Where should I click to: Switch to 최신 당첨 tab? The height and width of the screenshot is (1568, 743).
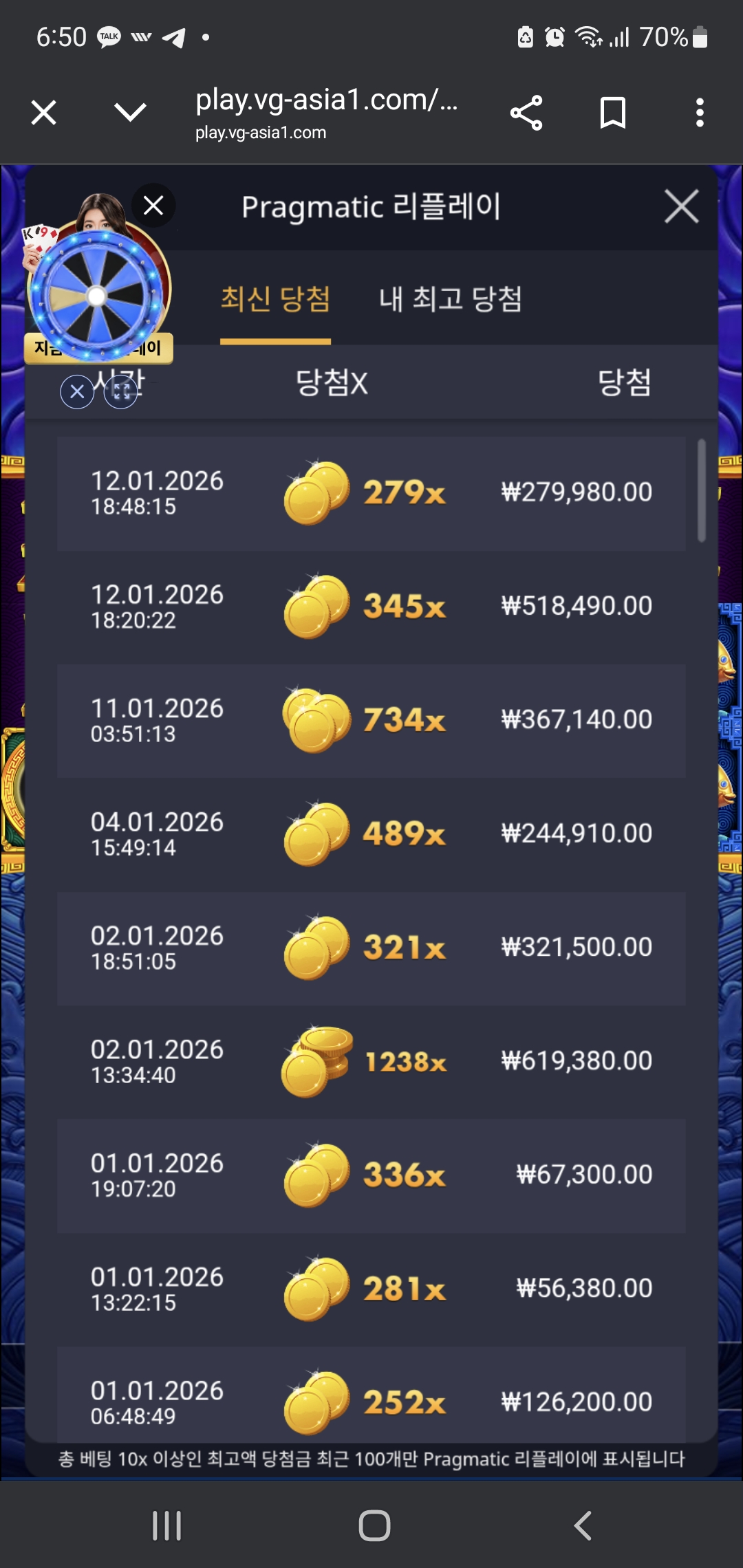pyautogui.click(x=275, y=299)
